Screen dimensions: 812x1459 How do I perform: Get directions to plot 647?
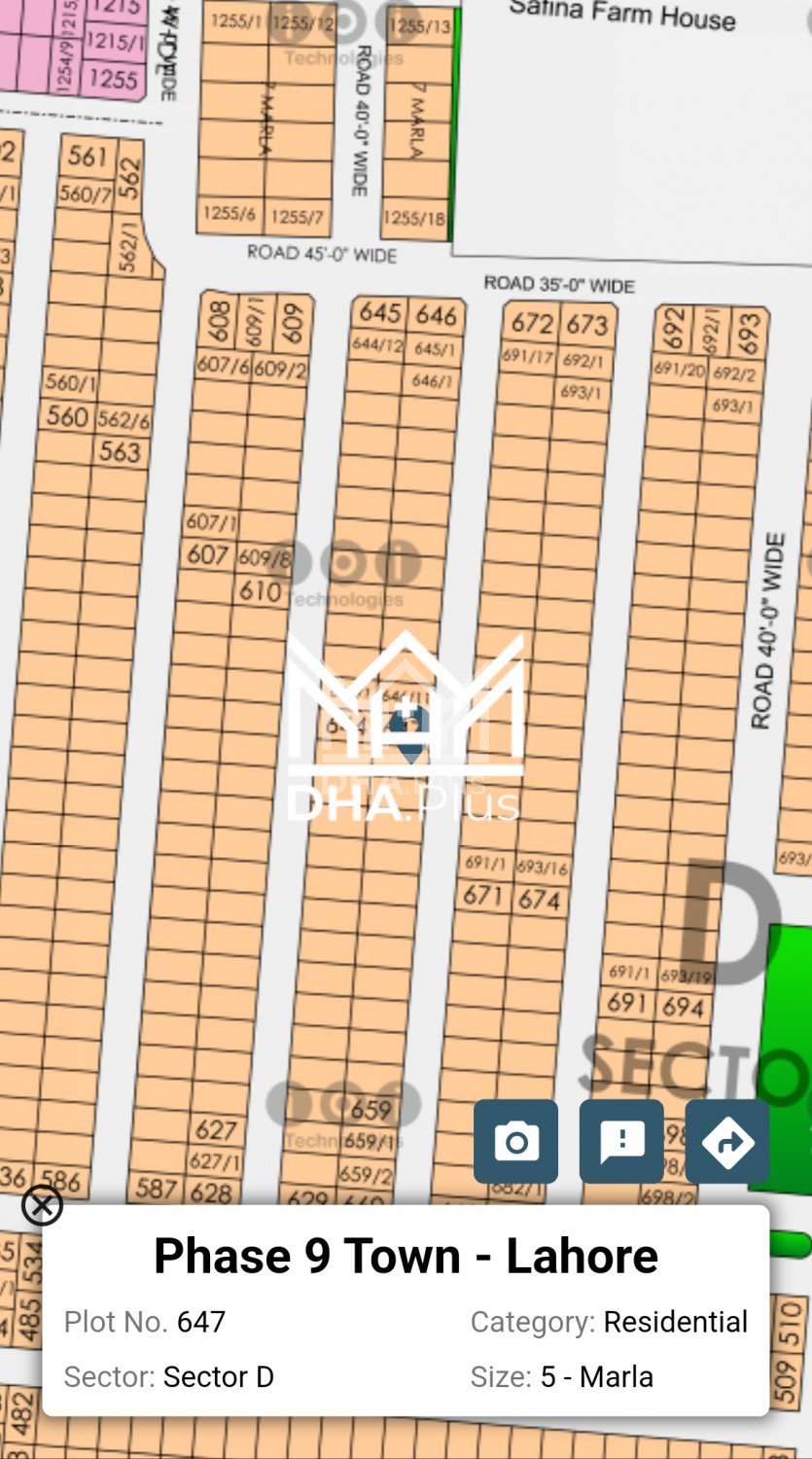coord(727,1141)
